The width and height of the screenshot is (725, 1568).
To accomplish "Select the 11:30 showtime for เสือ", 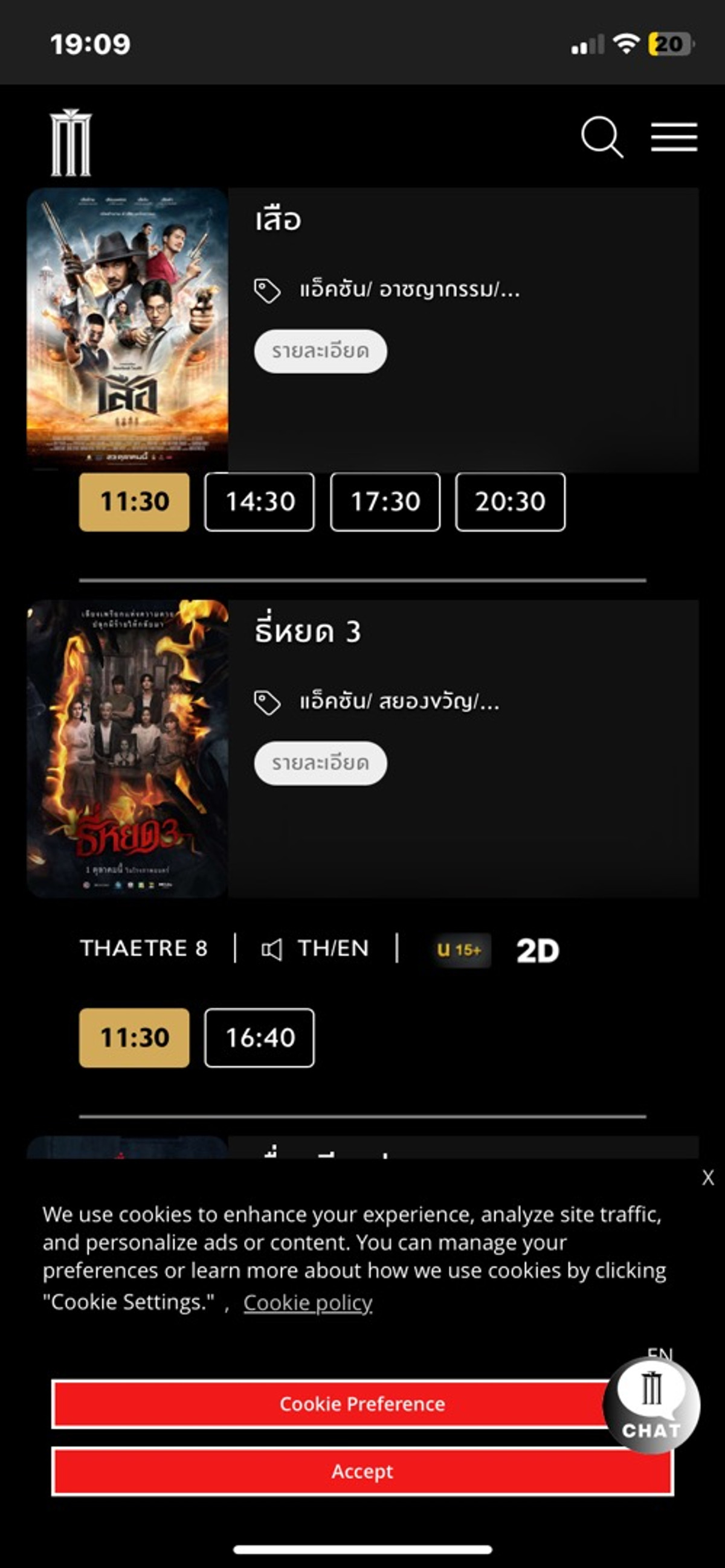I will 134,502.
